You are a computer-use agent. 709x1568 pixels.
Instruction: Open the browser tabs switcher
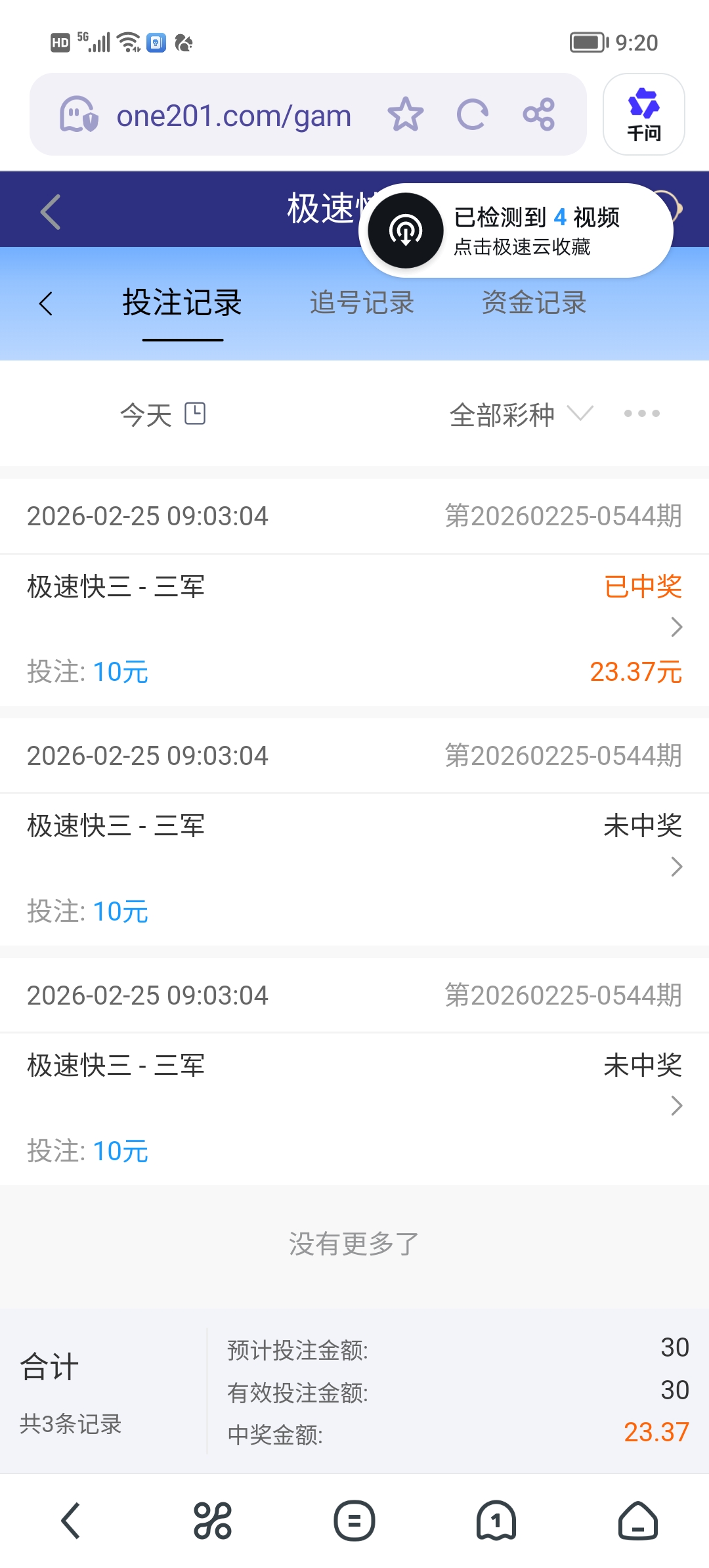pyautogui.click(x=496, y=1520)
